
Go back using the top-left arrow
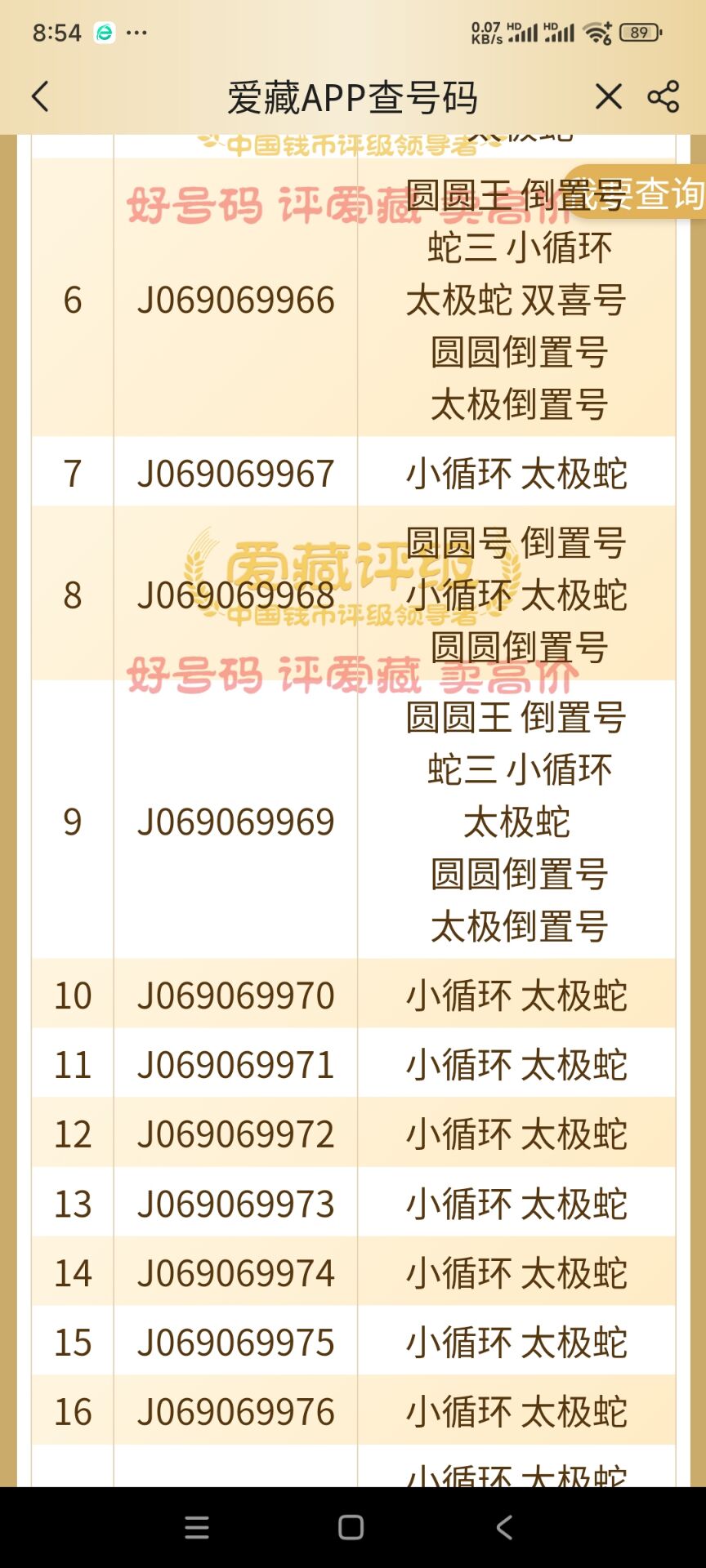[x=40, y=96]
